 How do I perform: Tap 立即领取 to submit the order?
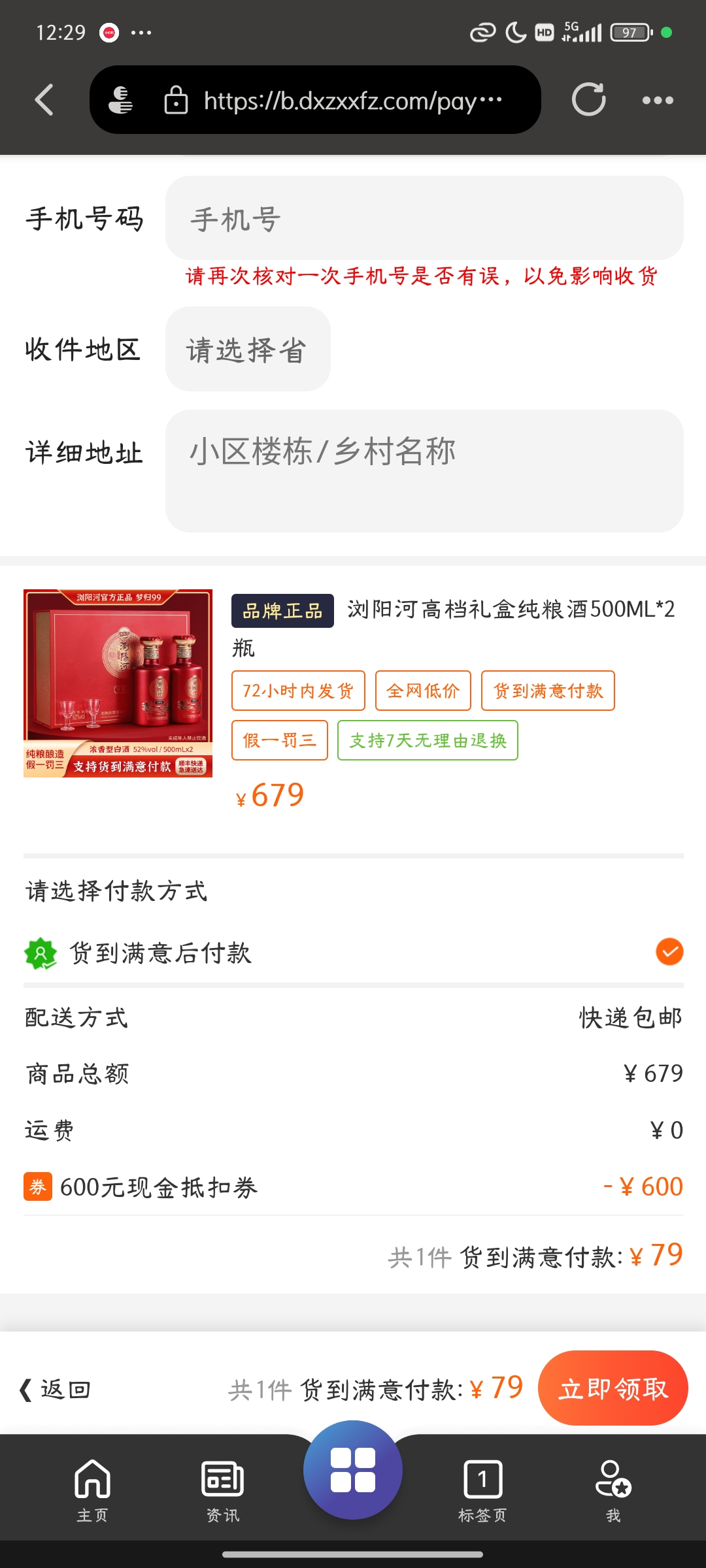pyautogui.click(x=613, y=1388)
